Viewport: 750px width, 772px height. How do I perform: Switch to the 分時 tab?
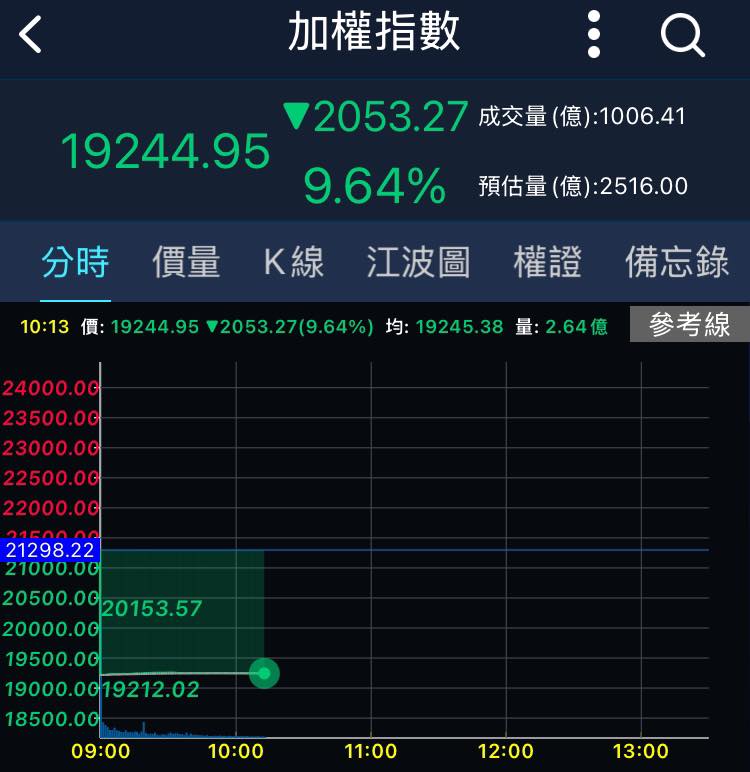tap(75, 262)
